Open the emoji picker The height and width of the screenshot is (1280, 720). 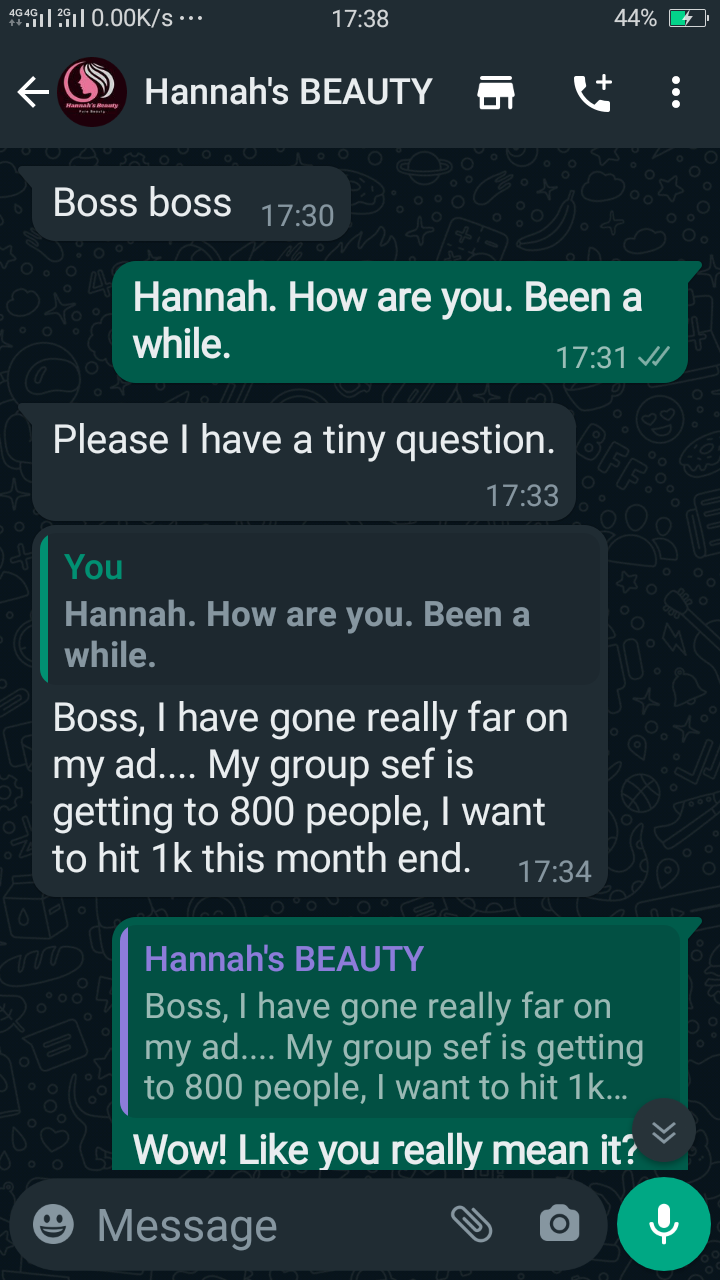pyautogui.click(x=53, y=1223)
